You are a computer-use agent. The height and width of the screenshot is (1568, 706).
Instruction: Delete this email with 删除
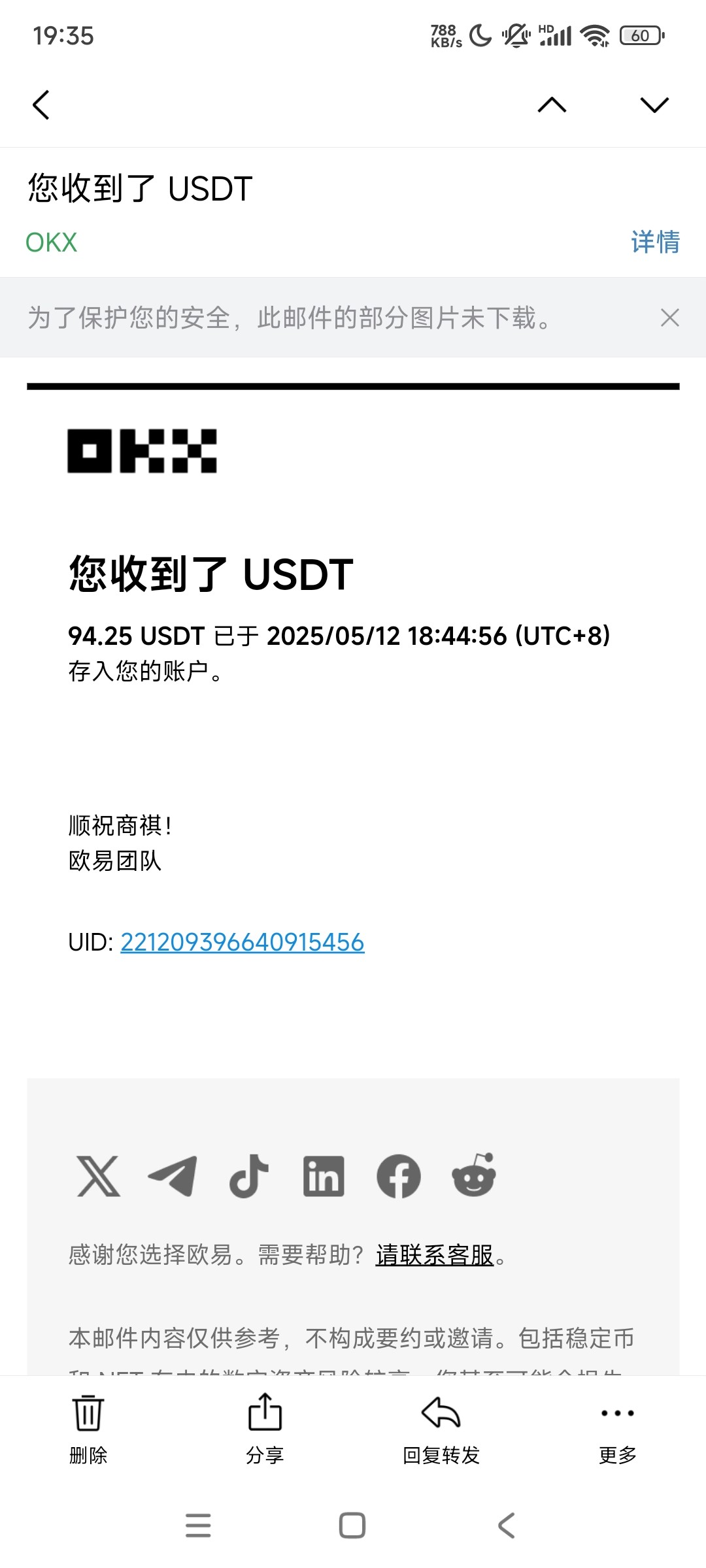(x=88, y=1429)
